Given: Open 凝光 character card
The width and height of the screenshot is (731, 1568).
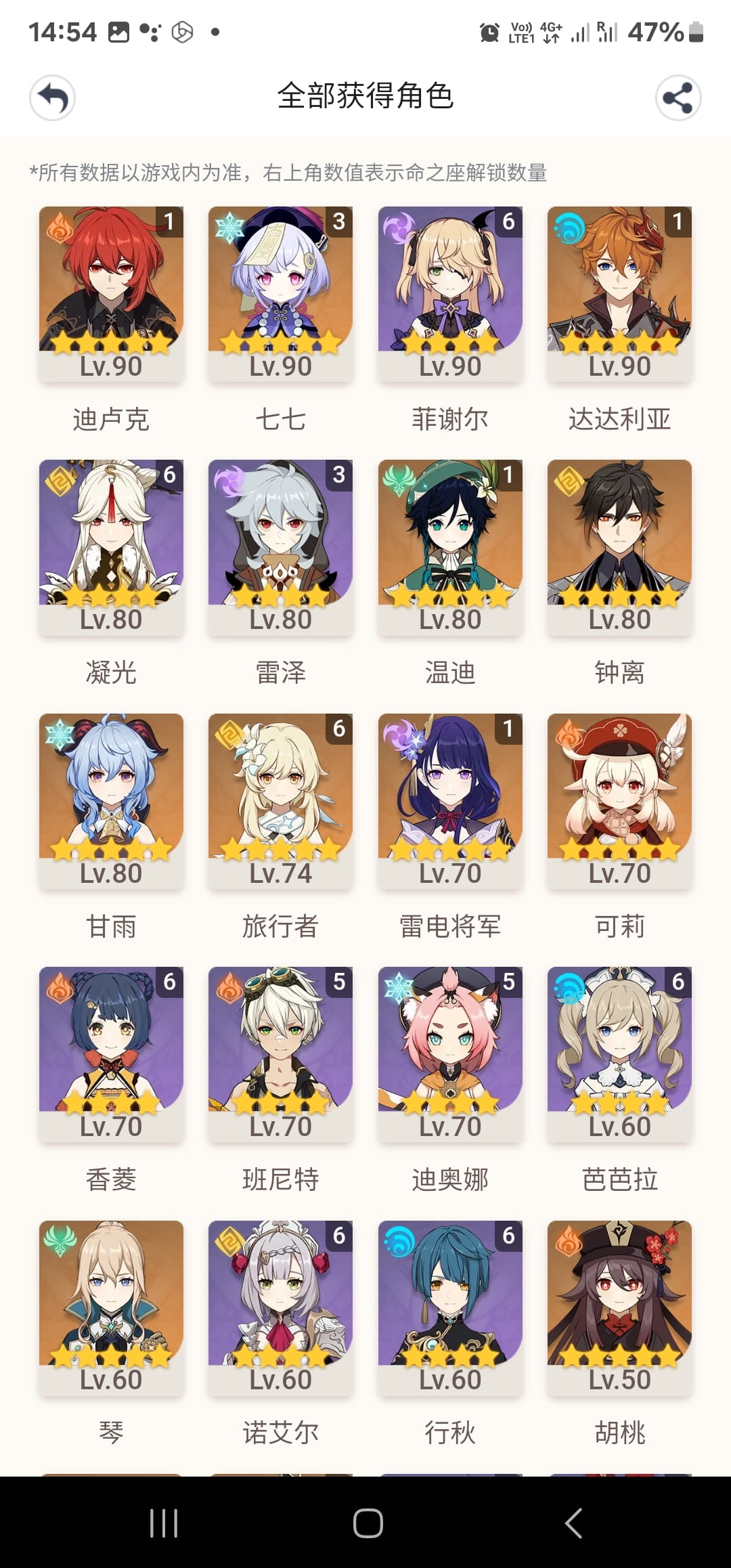Looking at the screenshot, I should click(x=111, y=547).
